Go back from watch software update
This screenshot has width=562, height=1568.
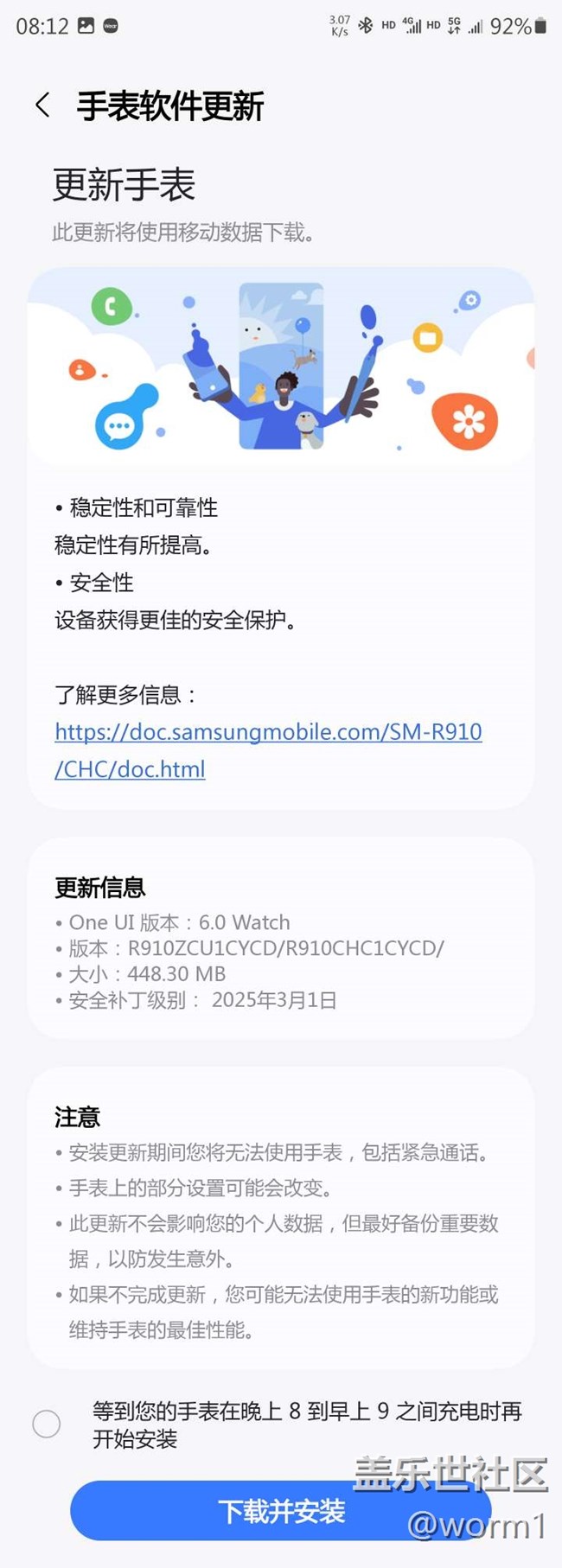42,105
